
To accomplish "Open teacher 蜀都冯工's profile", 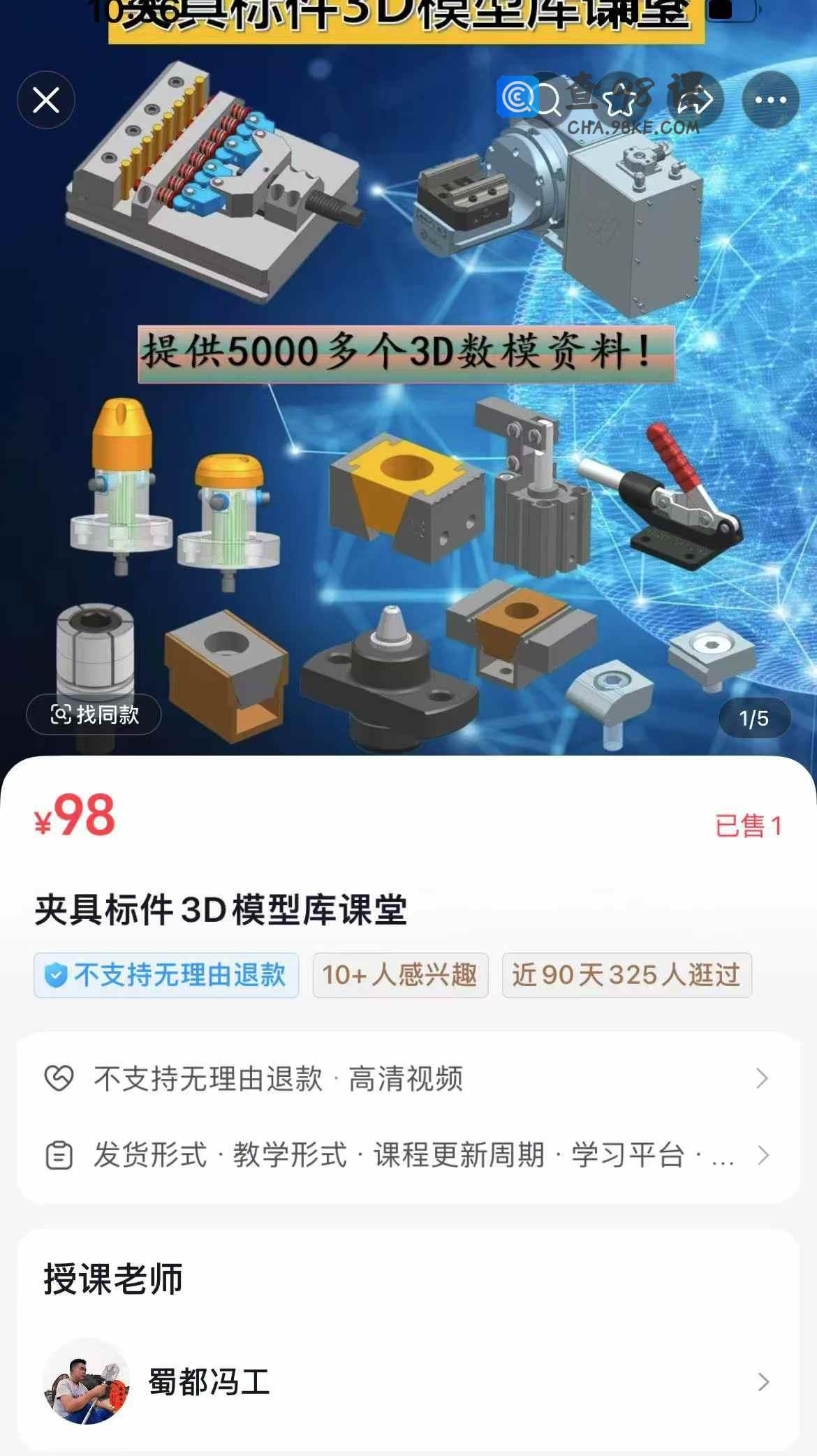I will click(x=408, y=1381).
